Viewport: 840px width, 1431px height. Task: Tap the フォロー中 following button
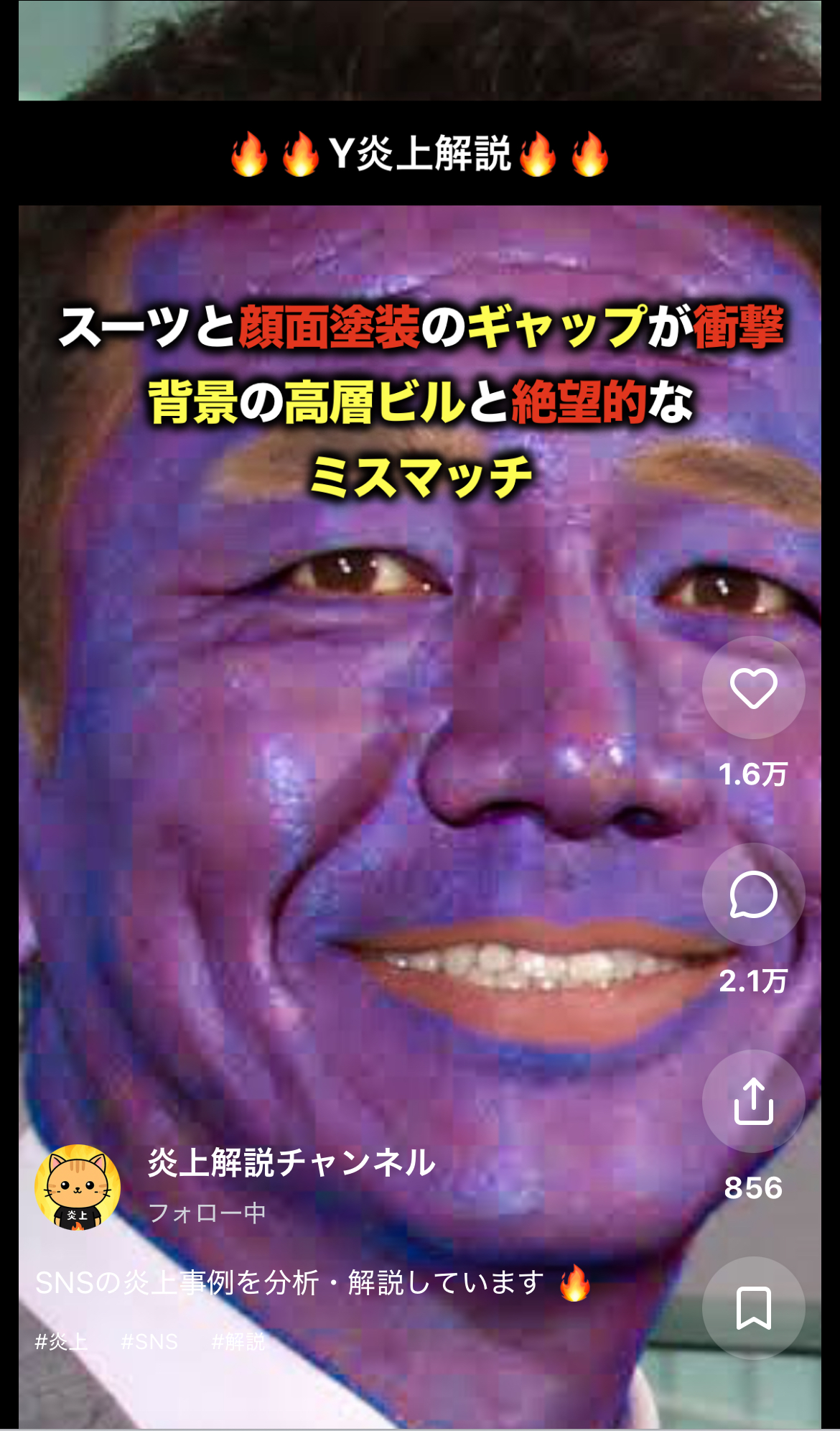207,1213
